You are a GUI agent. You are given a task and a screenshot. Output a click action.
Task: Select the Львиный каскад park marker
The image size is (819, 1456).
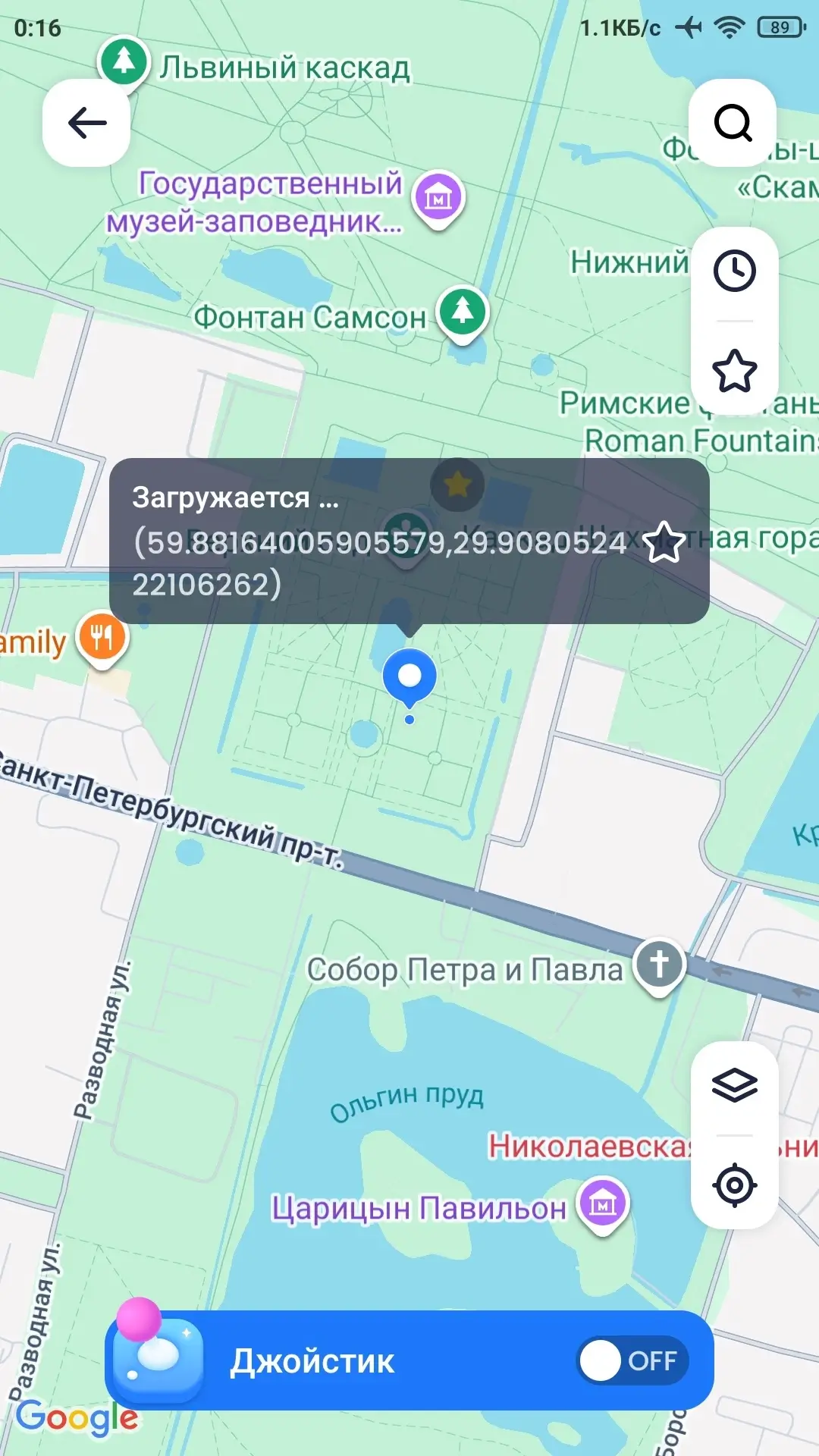[124, 61]
